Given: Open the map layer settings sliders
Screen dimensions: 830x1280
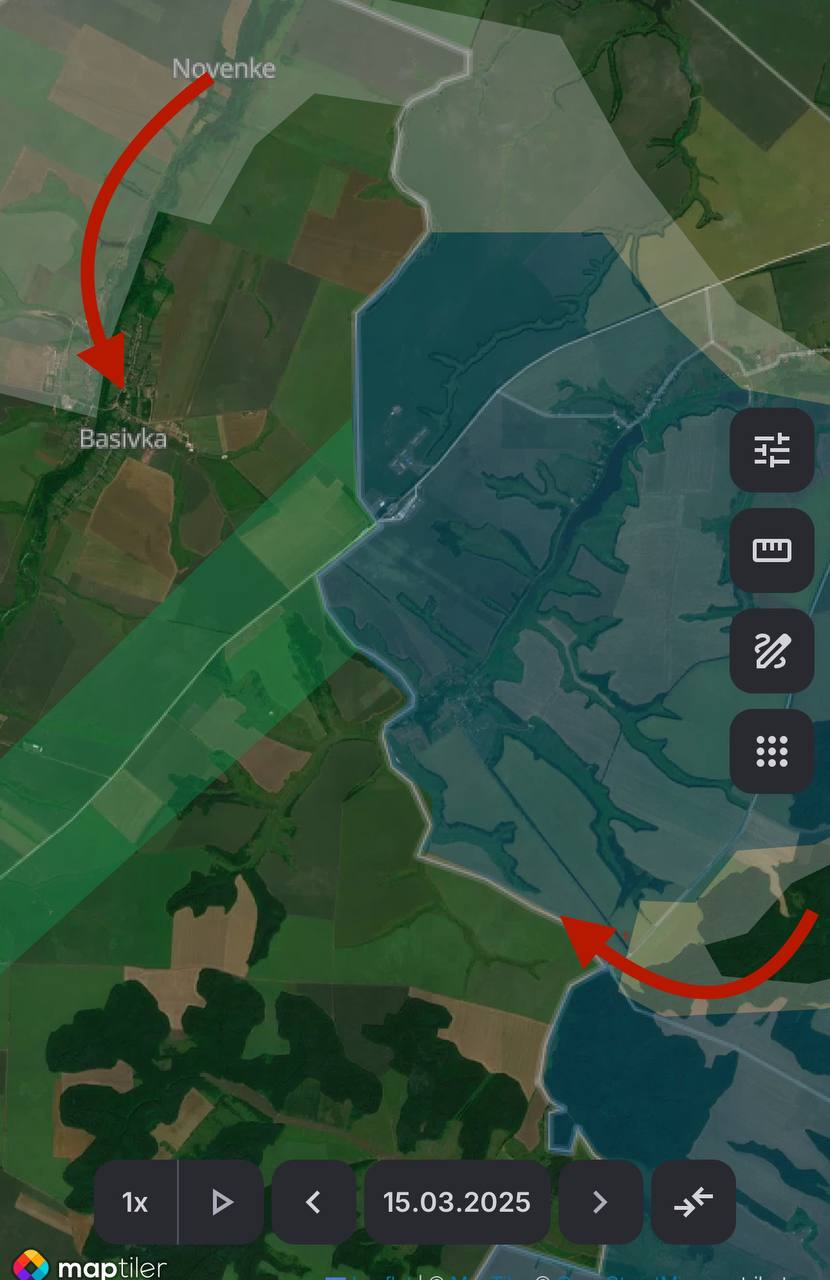Looking at the screenshot, I should [771, 450].
